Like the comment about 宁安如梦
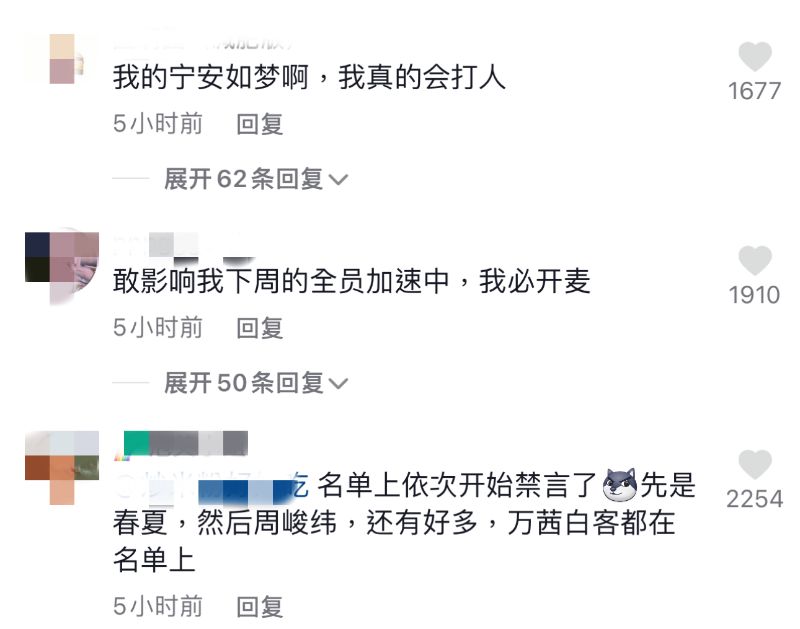Viewport: 800px width, 629px height. (x=755, y=56)
